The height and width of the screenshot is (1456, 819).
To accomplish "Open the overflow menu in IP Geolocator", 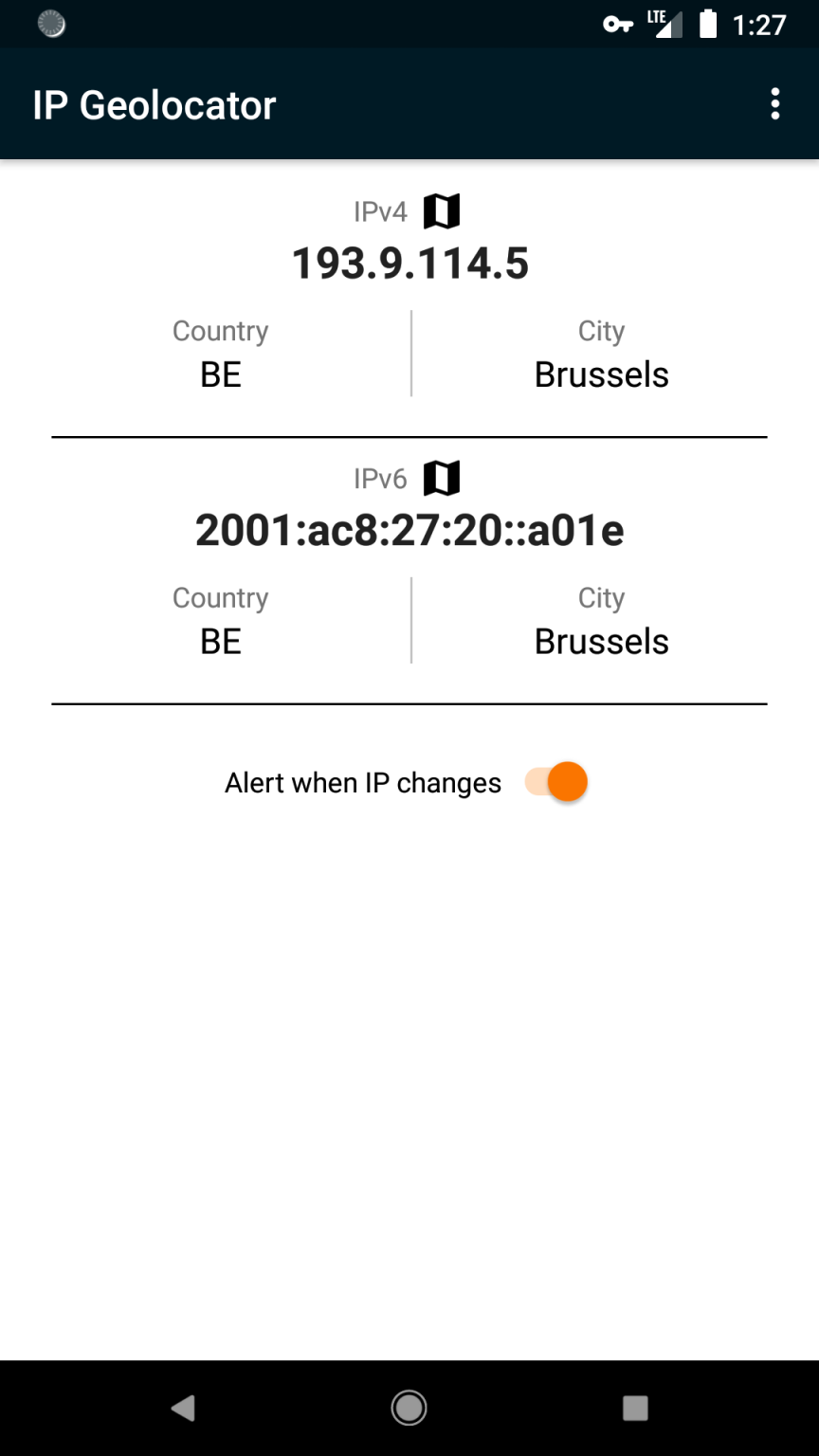I will click(x=775, y=103).
